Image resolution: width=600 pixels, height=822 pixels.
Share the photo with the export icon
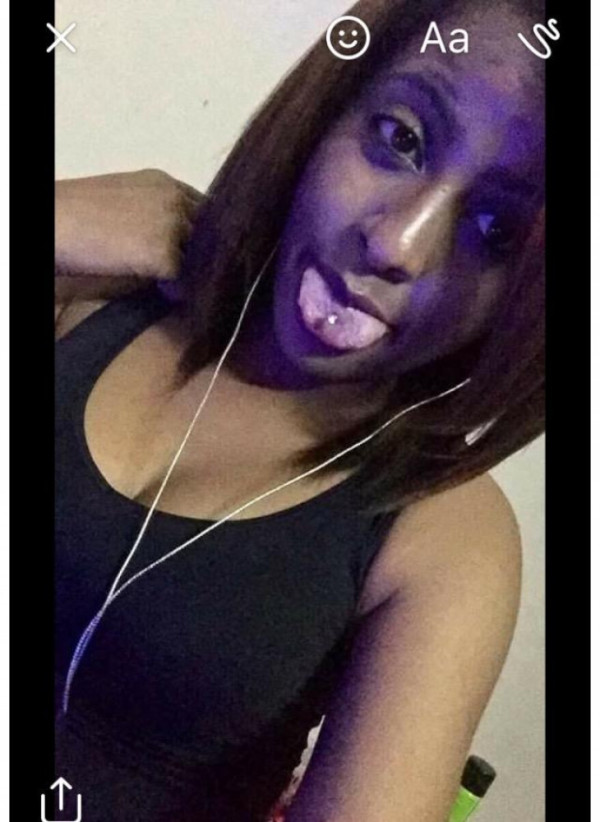click(x=60, y=799)
